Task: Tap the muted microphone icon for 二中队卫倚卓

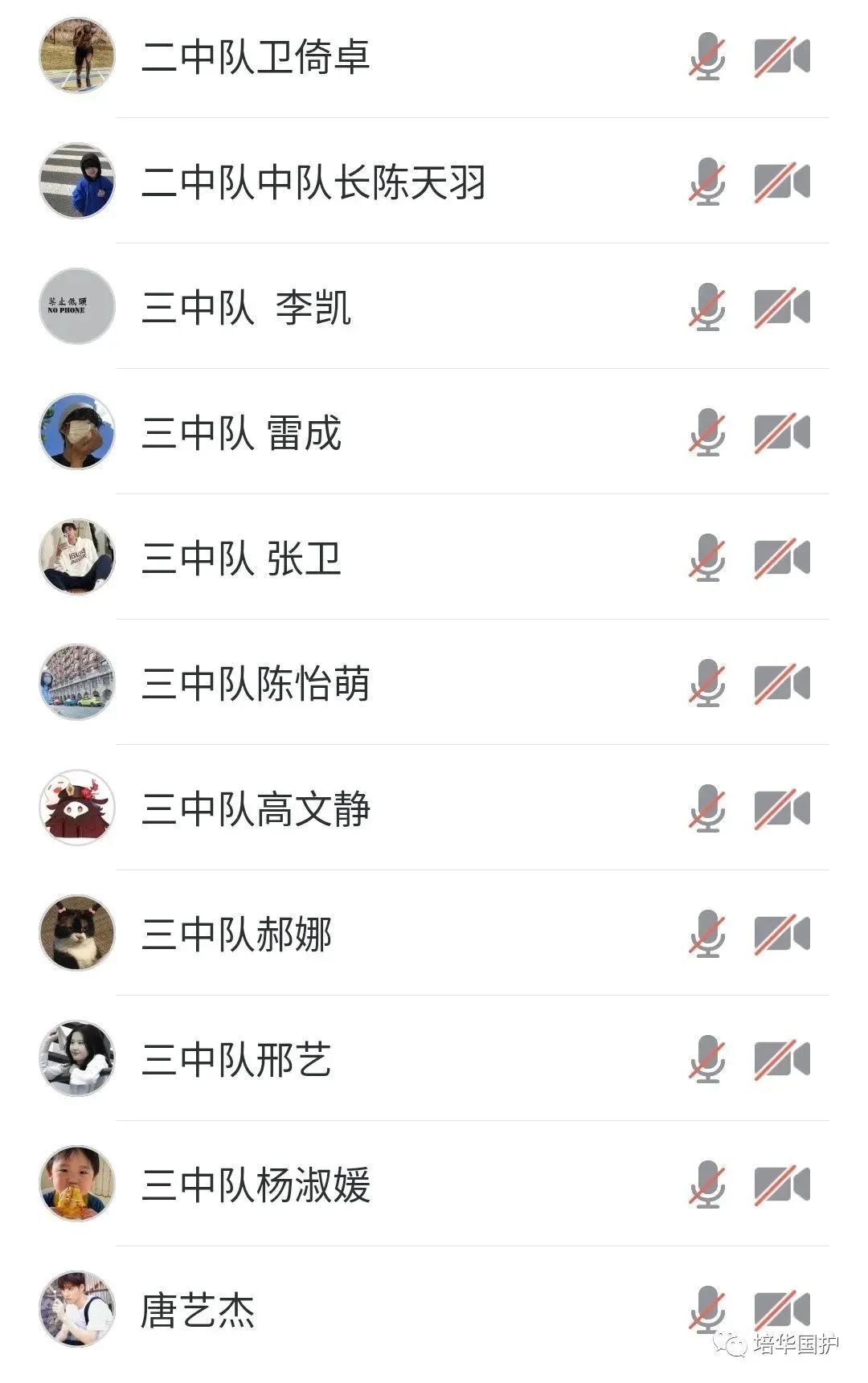Action: (707, 56)
